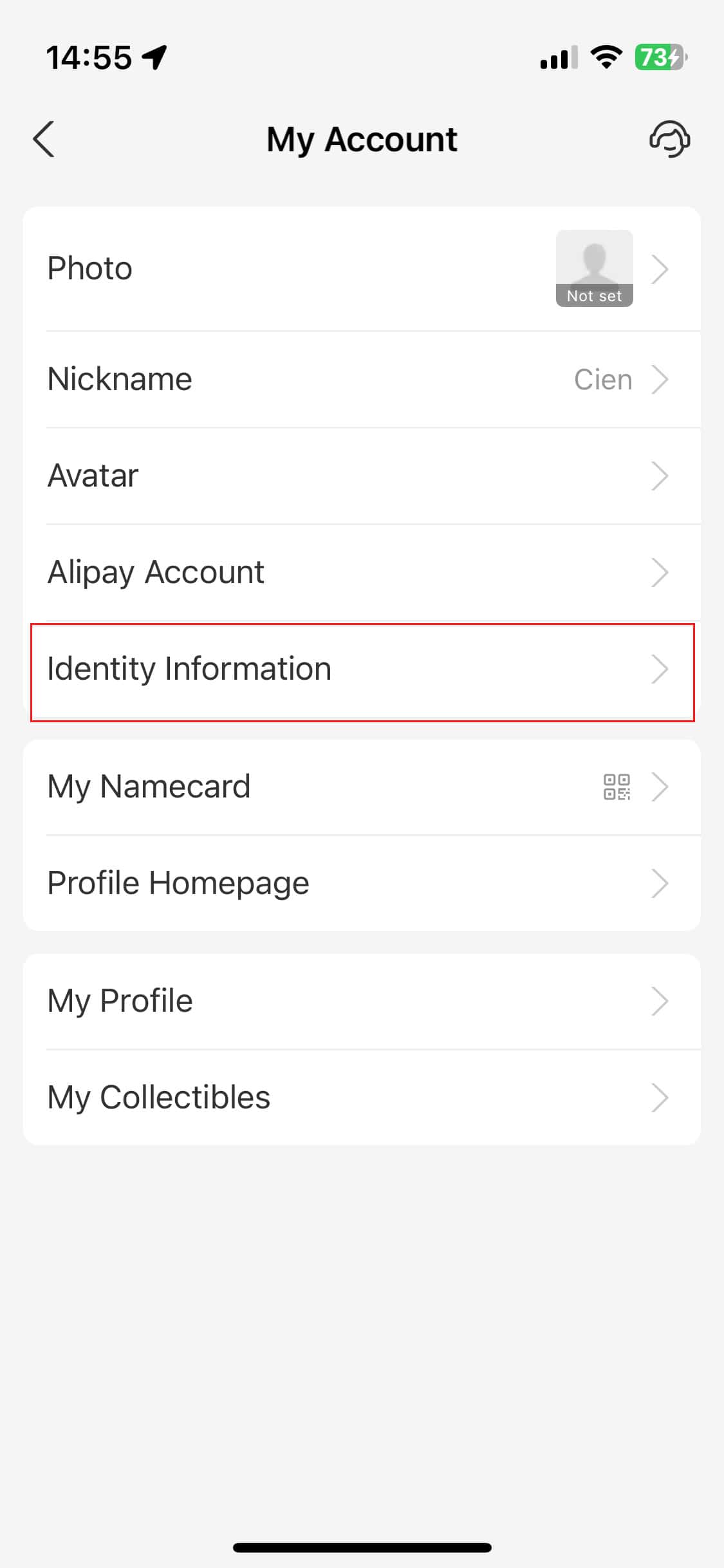Tap the nickname value 'Cien'
The image size is (724, 1568).
604,379
